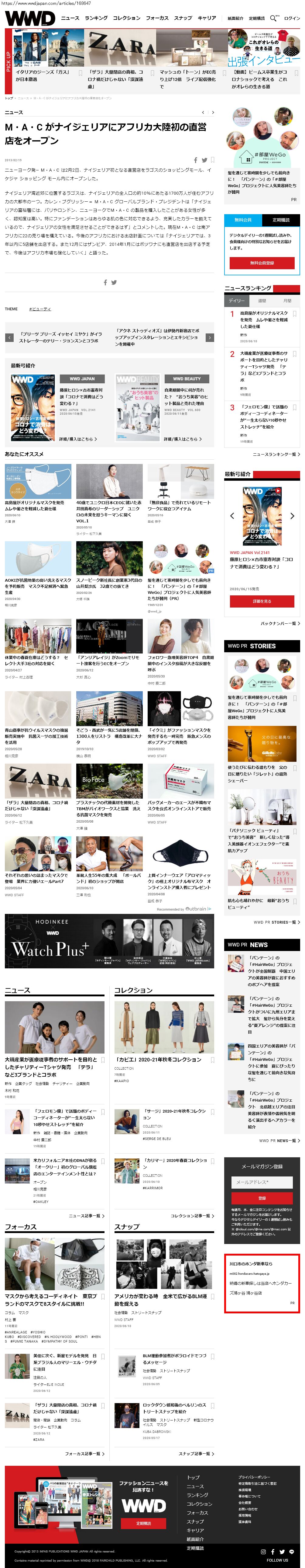
Task: Tap ログイン in the header
Action: (x=292, y=18)
